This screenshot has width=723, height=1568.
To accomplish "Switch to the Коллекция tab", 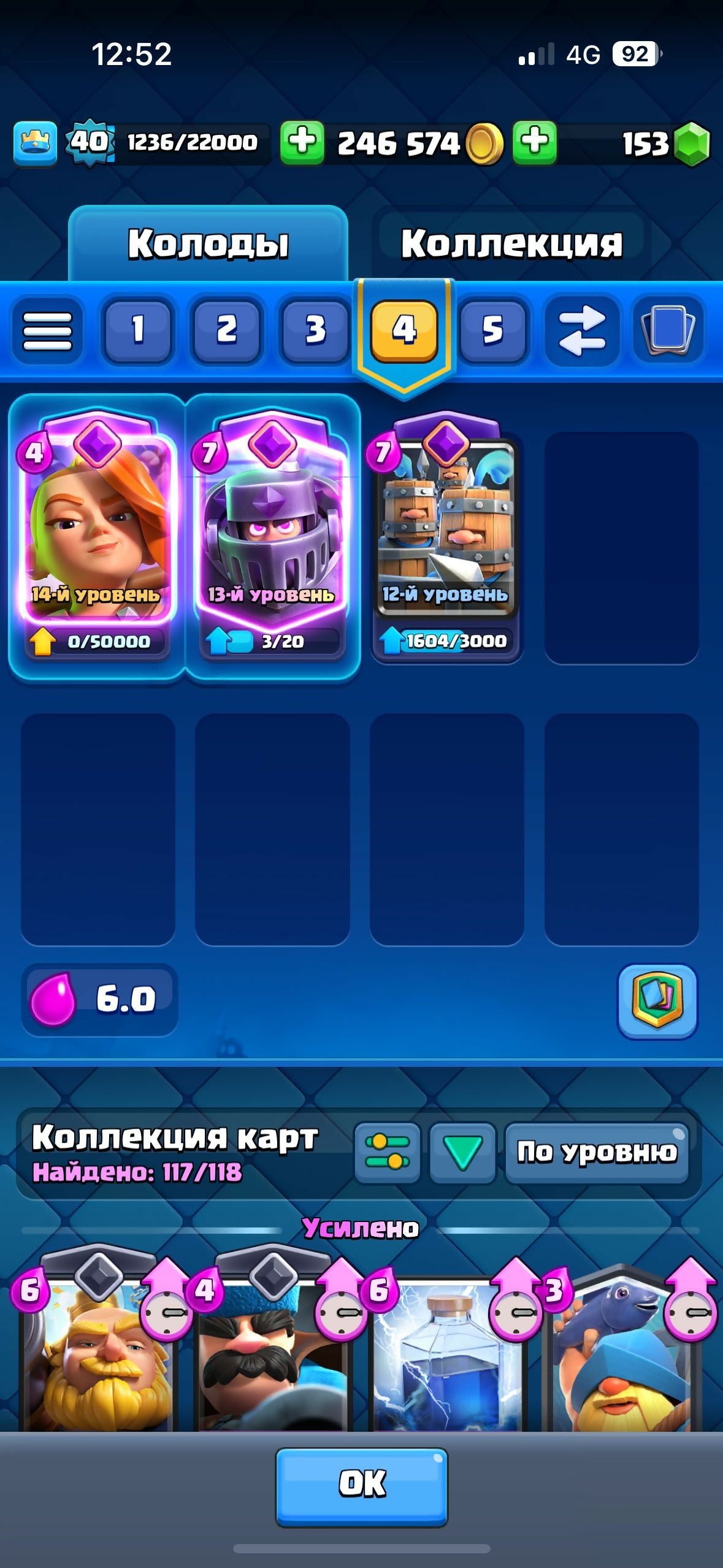I will (x=511, y=244).
